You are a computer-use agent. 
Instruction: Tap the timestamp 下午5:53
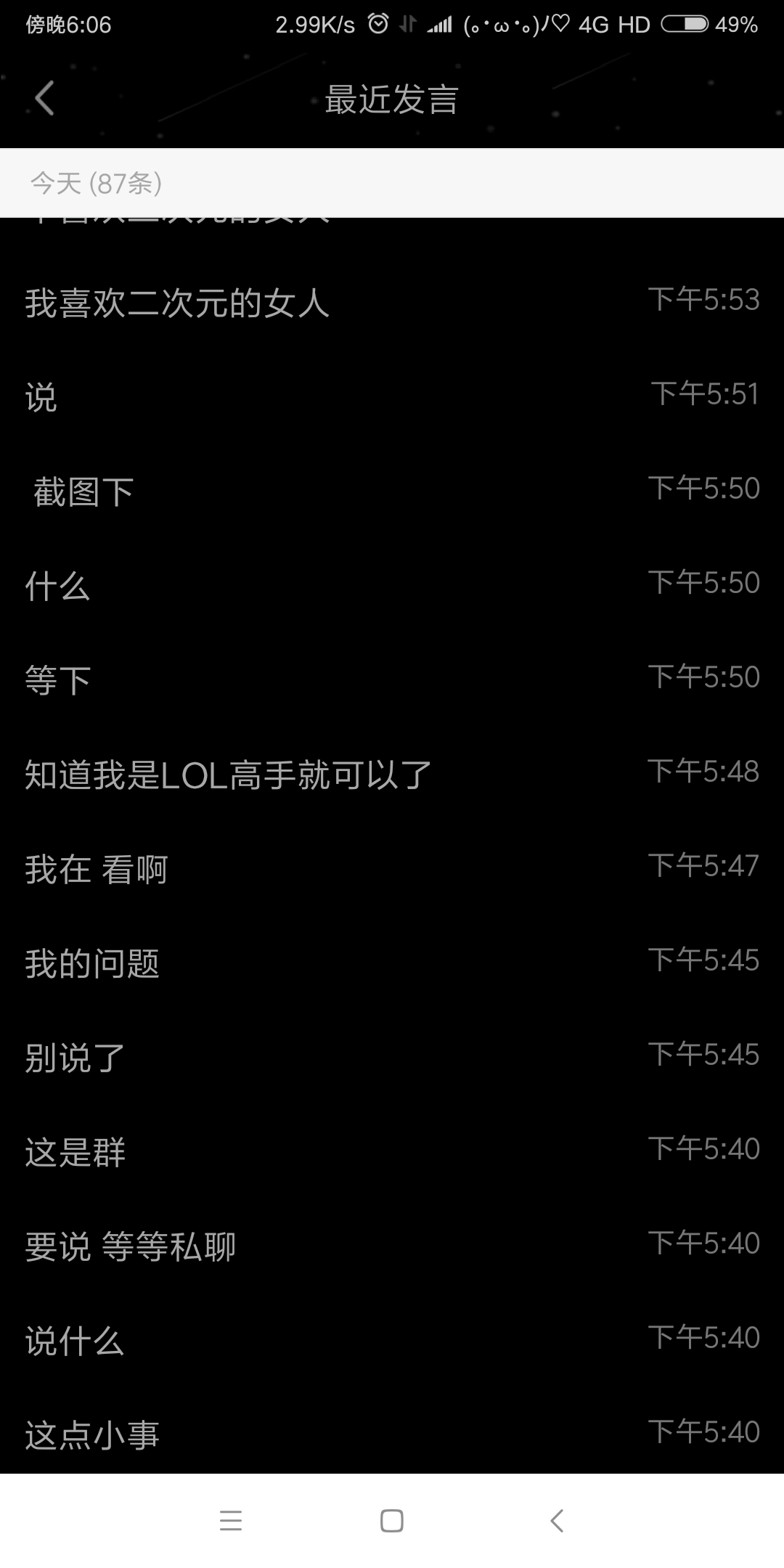tap(704, 298)
